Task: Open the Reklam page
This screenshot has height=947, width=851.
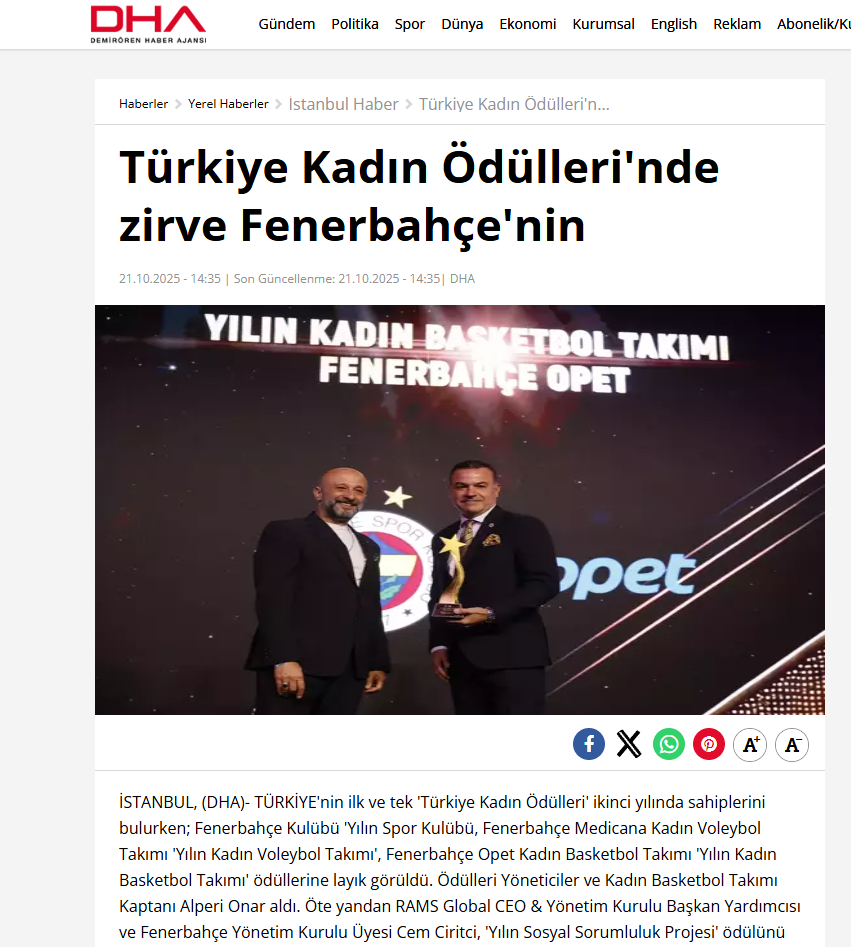Action: point(737,24)
